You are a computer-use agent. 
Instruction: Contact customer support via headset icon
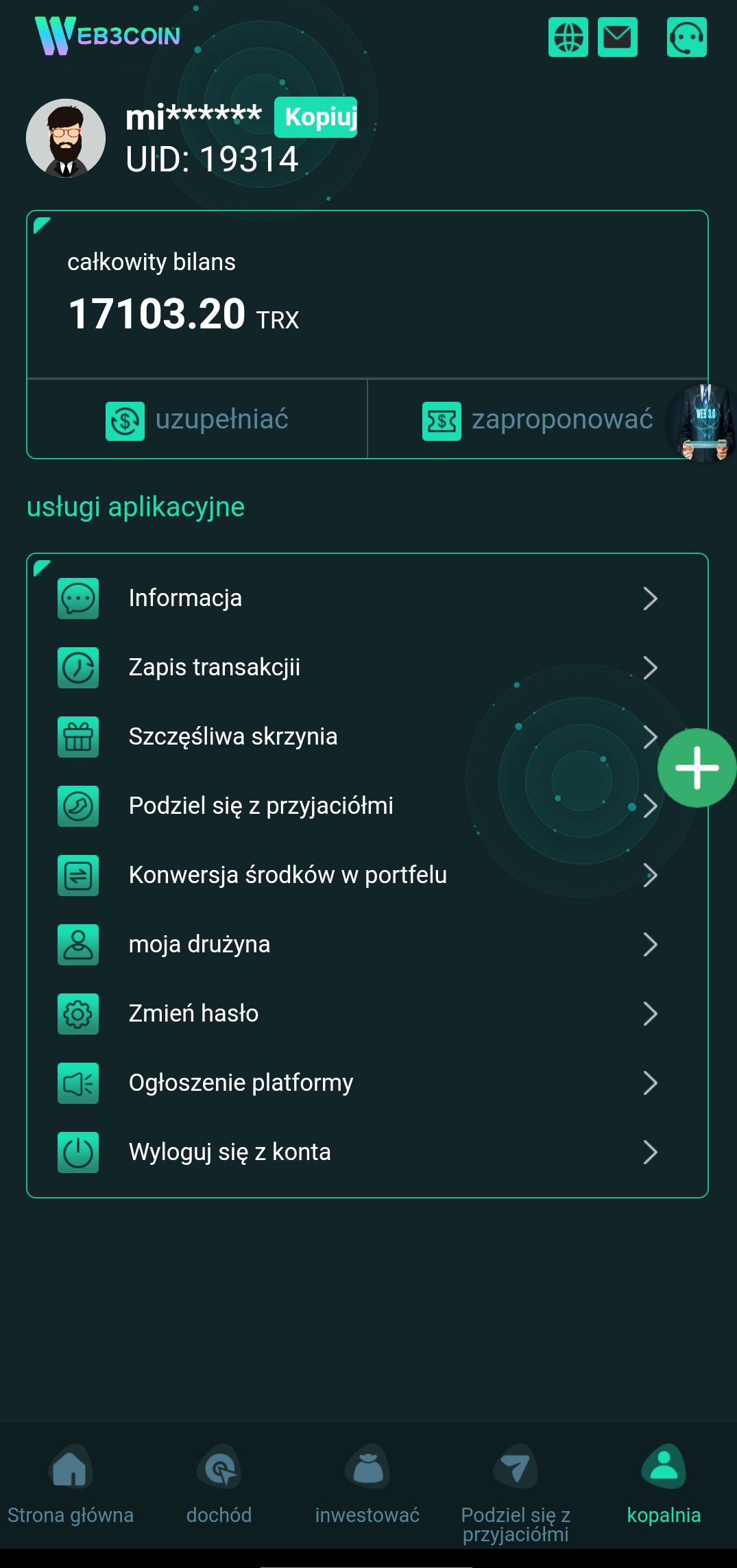(x=686, y=37)
